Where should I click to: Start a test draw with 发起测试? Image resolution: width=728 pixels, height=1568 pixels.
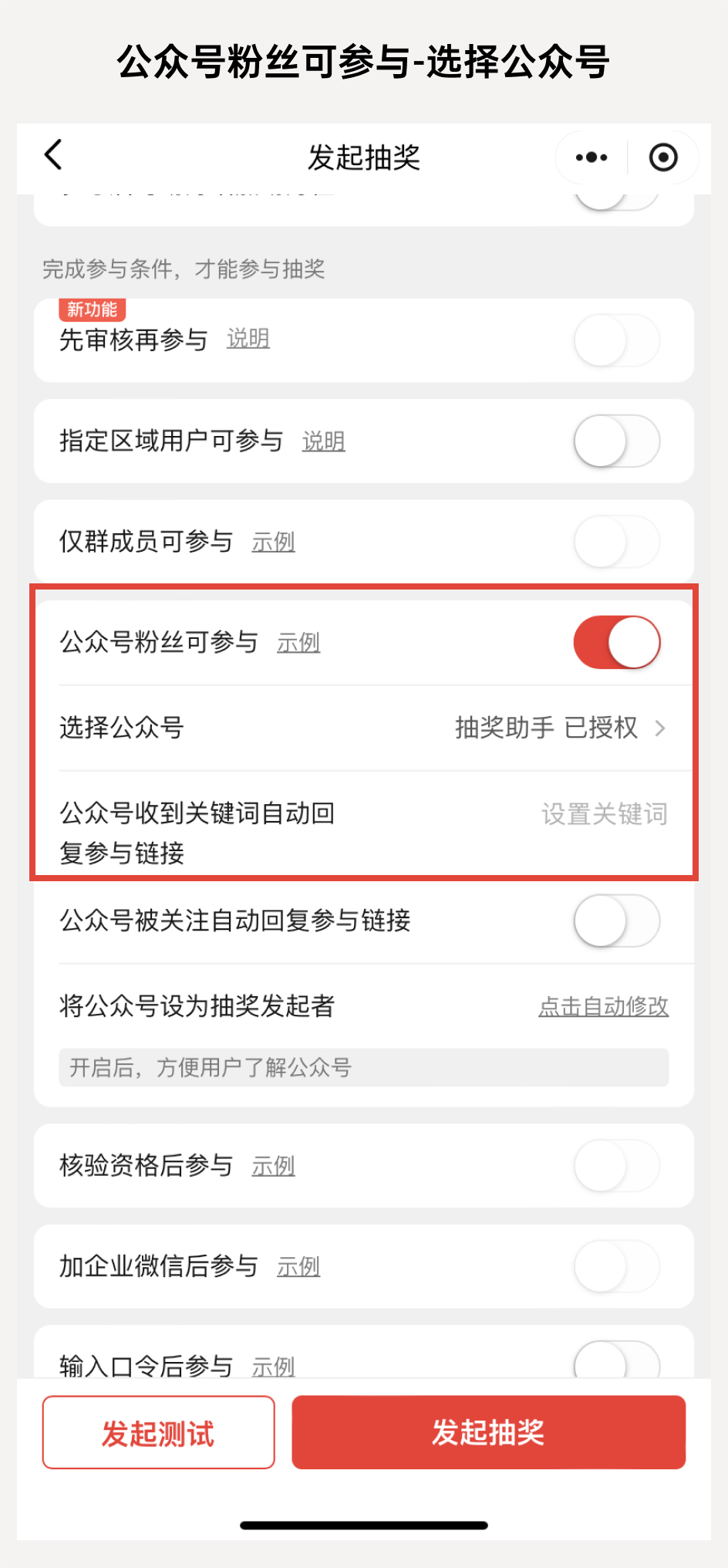point(158,1433)
